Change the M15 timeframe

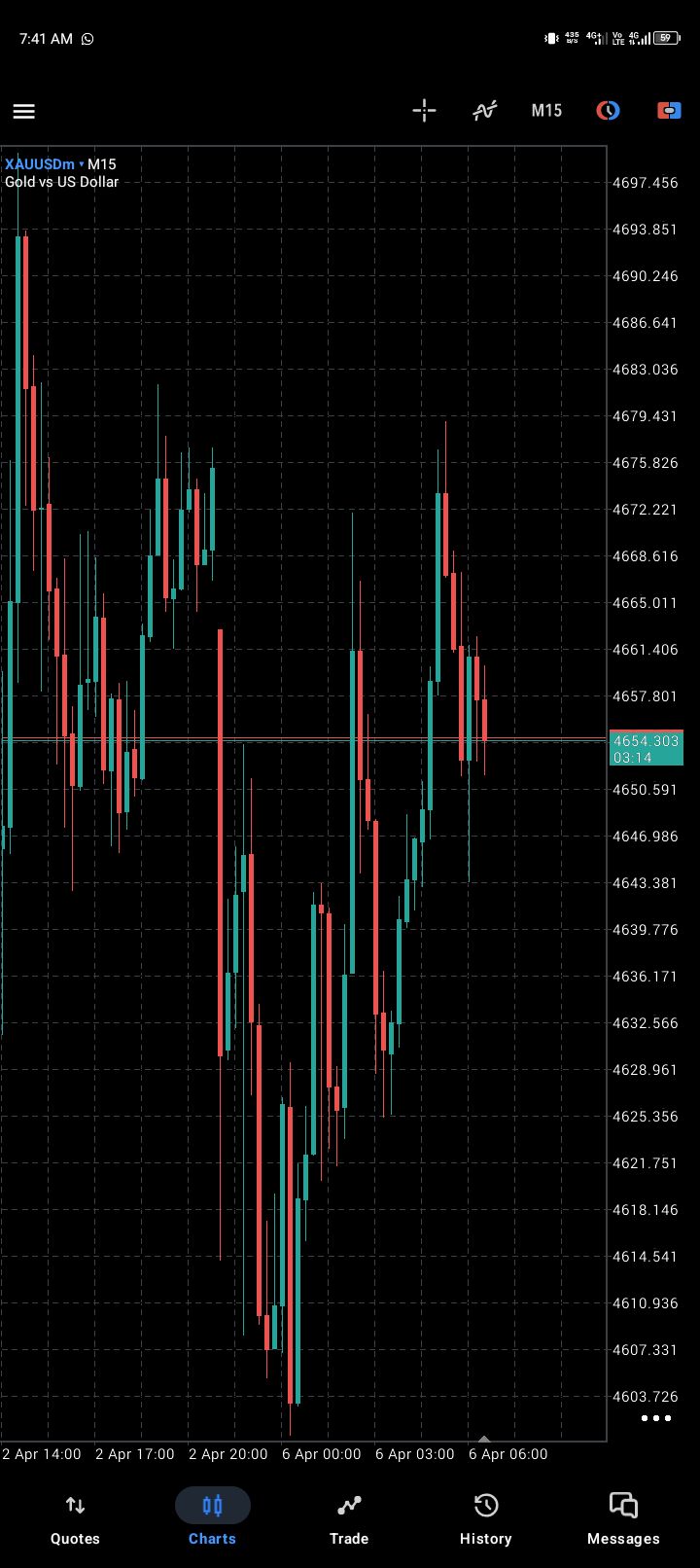(x=546, y=111)
